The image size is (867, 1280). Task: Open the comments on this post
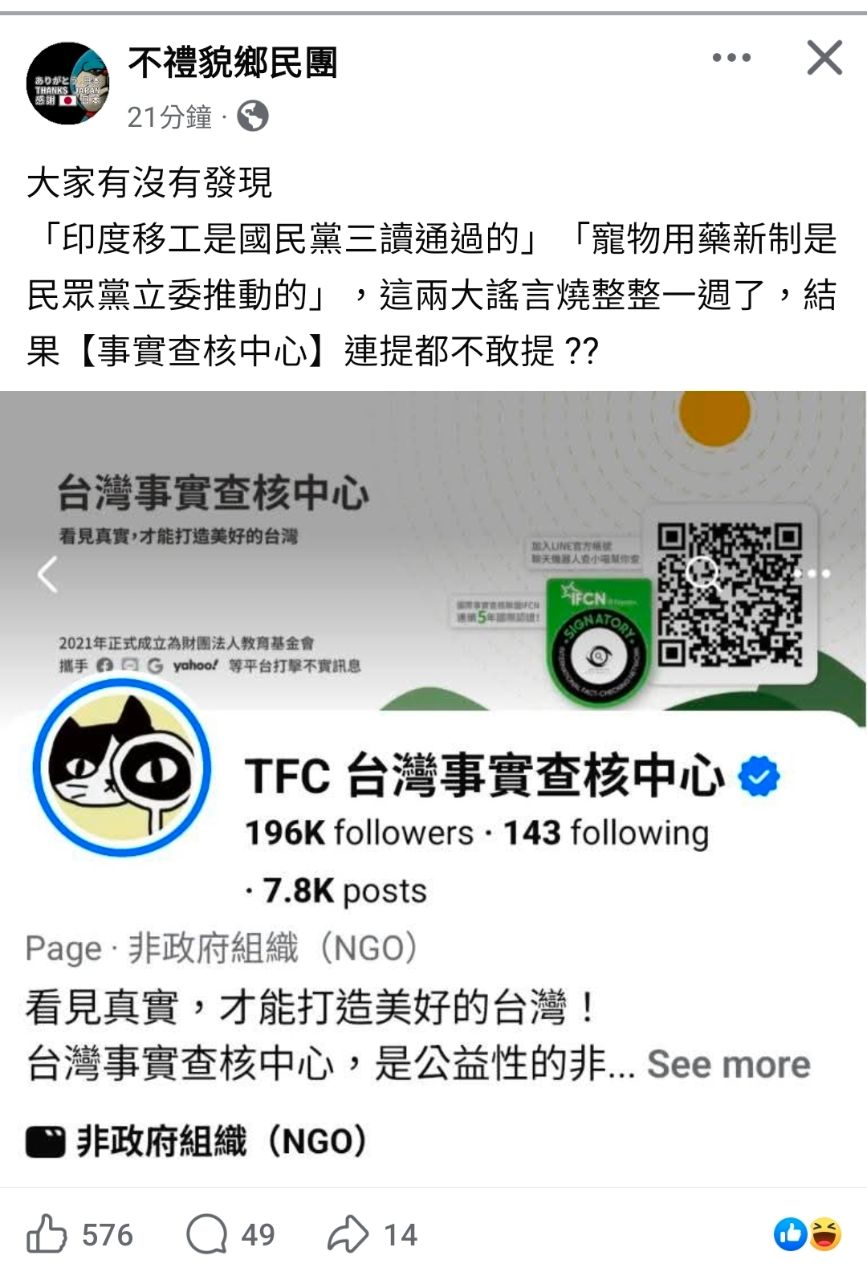pos(207,1235)
